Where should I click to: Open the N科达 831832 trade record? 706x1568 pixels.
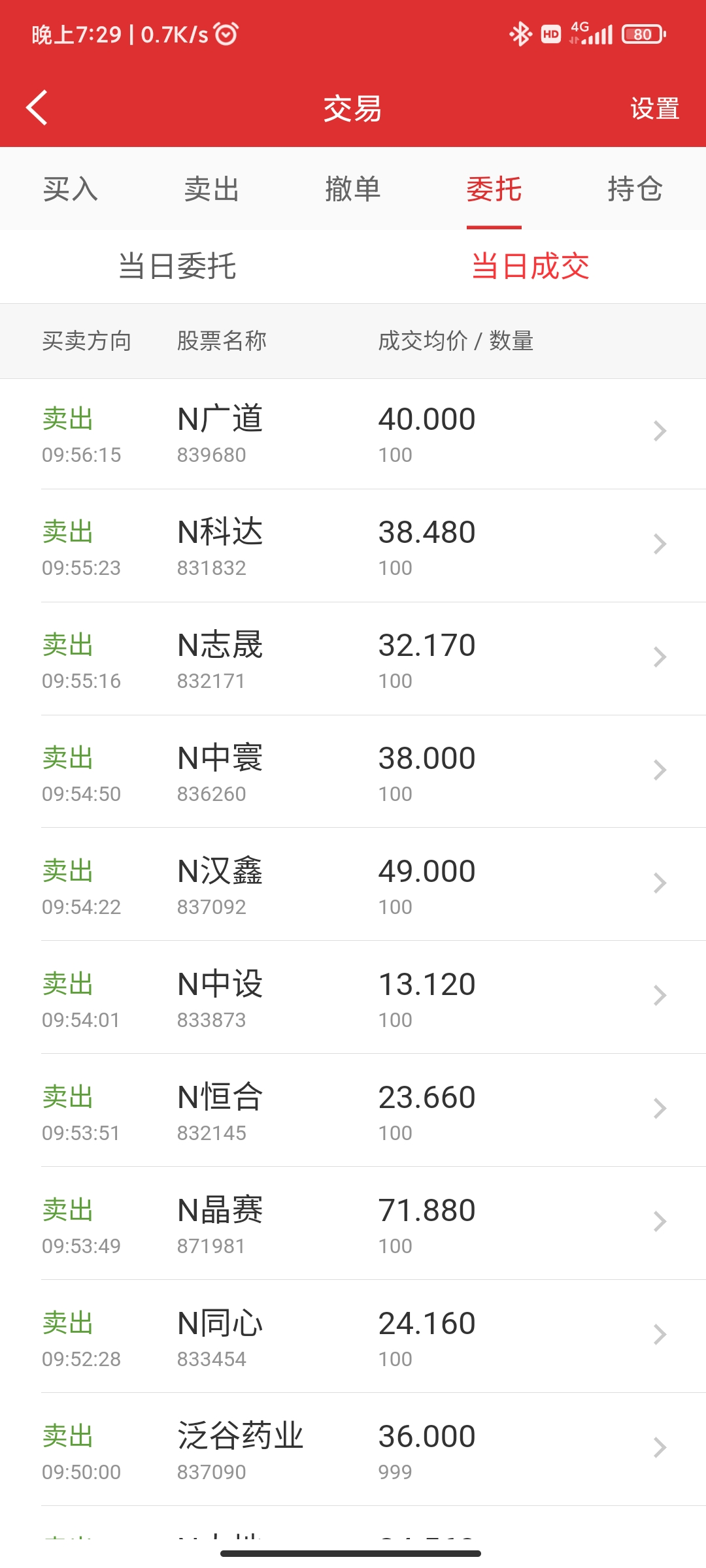353,546
